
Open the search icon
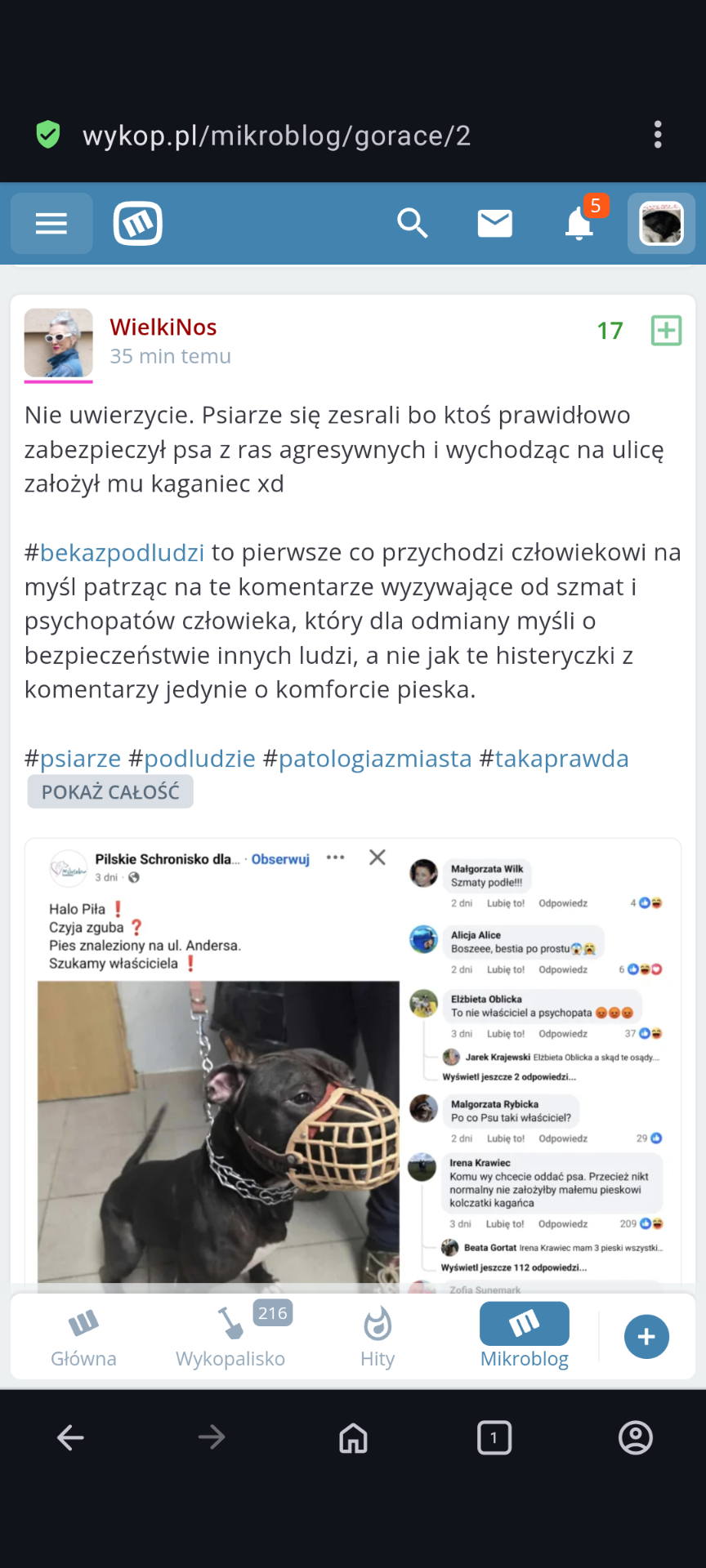[x=413, y=223]
